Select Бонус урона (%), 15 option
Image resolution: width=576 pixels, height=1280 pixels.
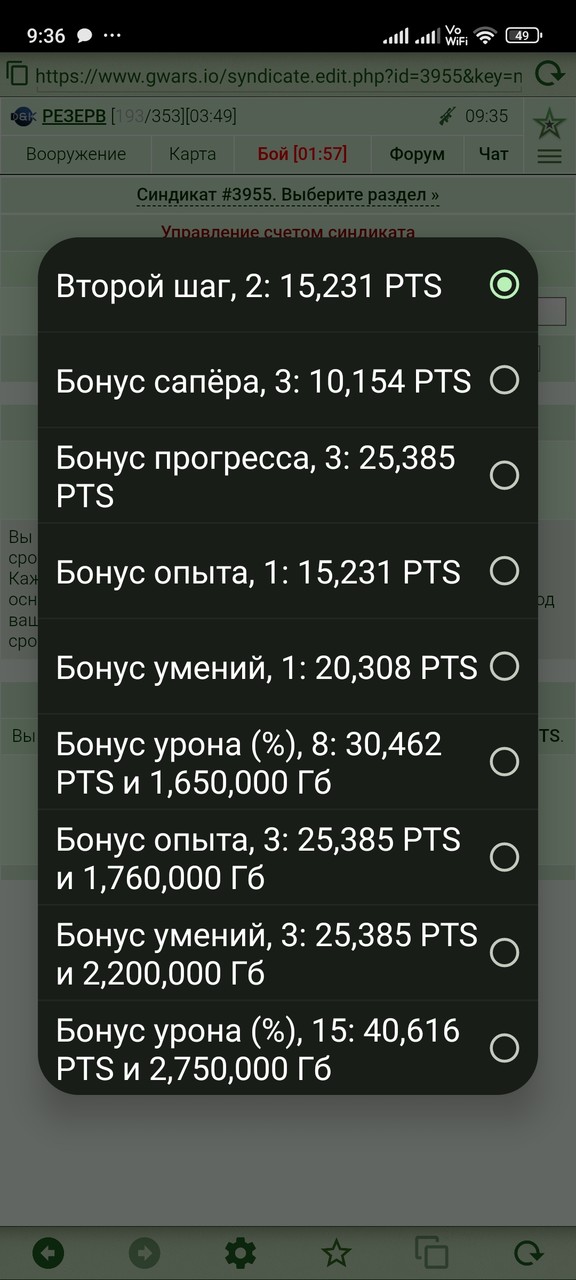click(288, 1047)
